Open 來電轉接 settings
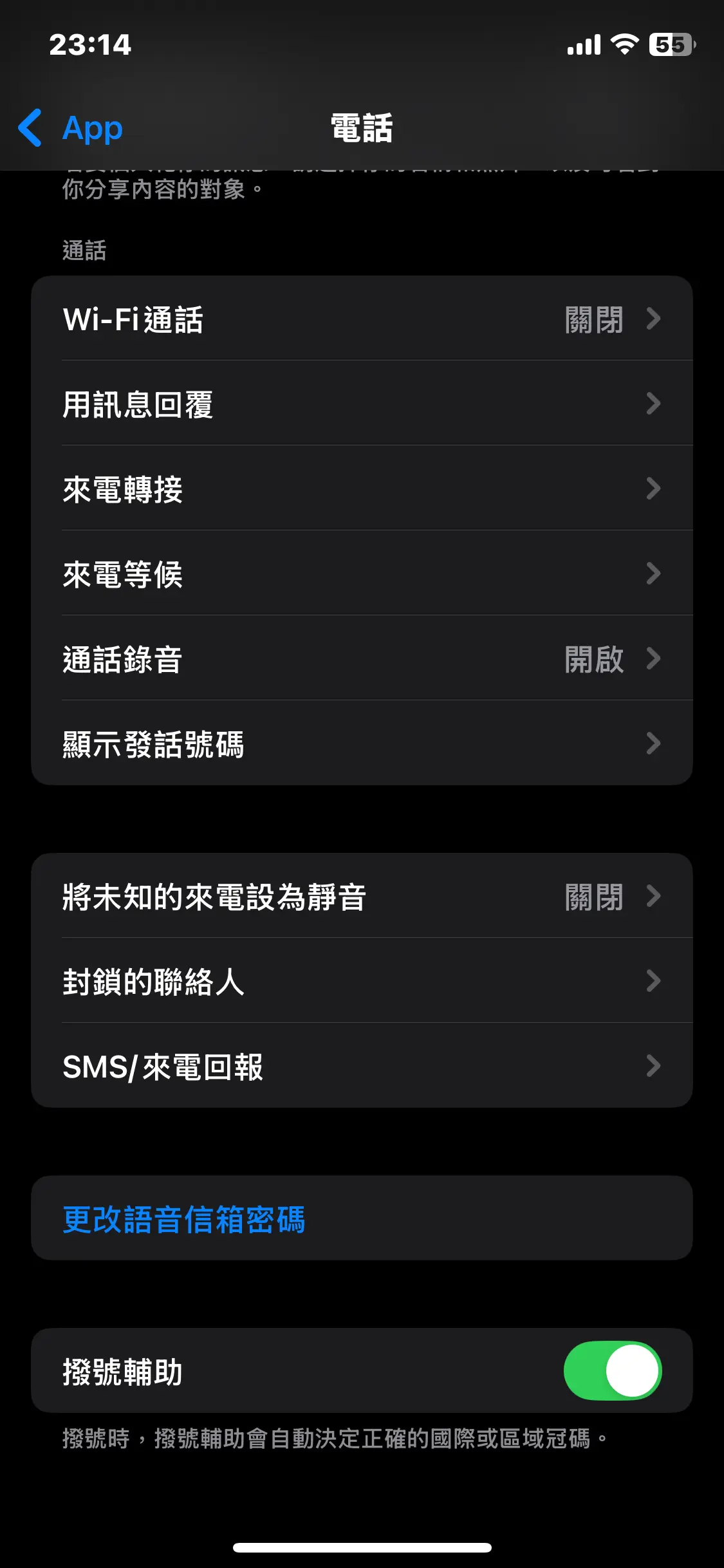 [362, 488]
